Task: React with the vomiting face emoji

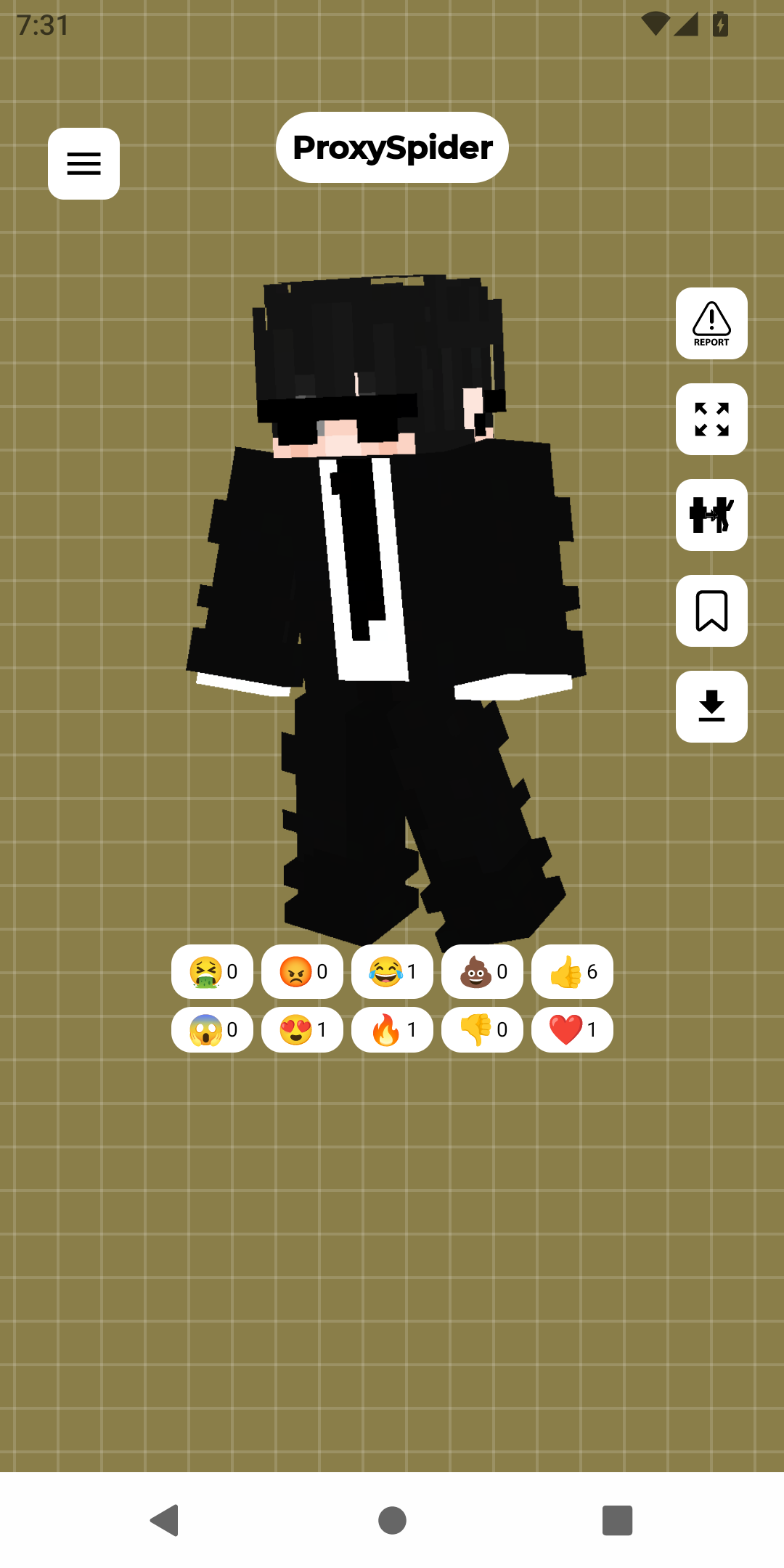Action: tap(212, 971)
